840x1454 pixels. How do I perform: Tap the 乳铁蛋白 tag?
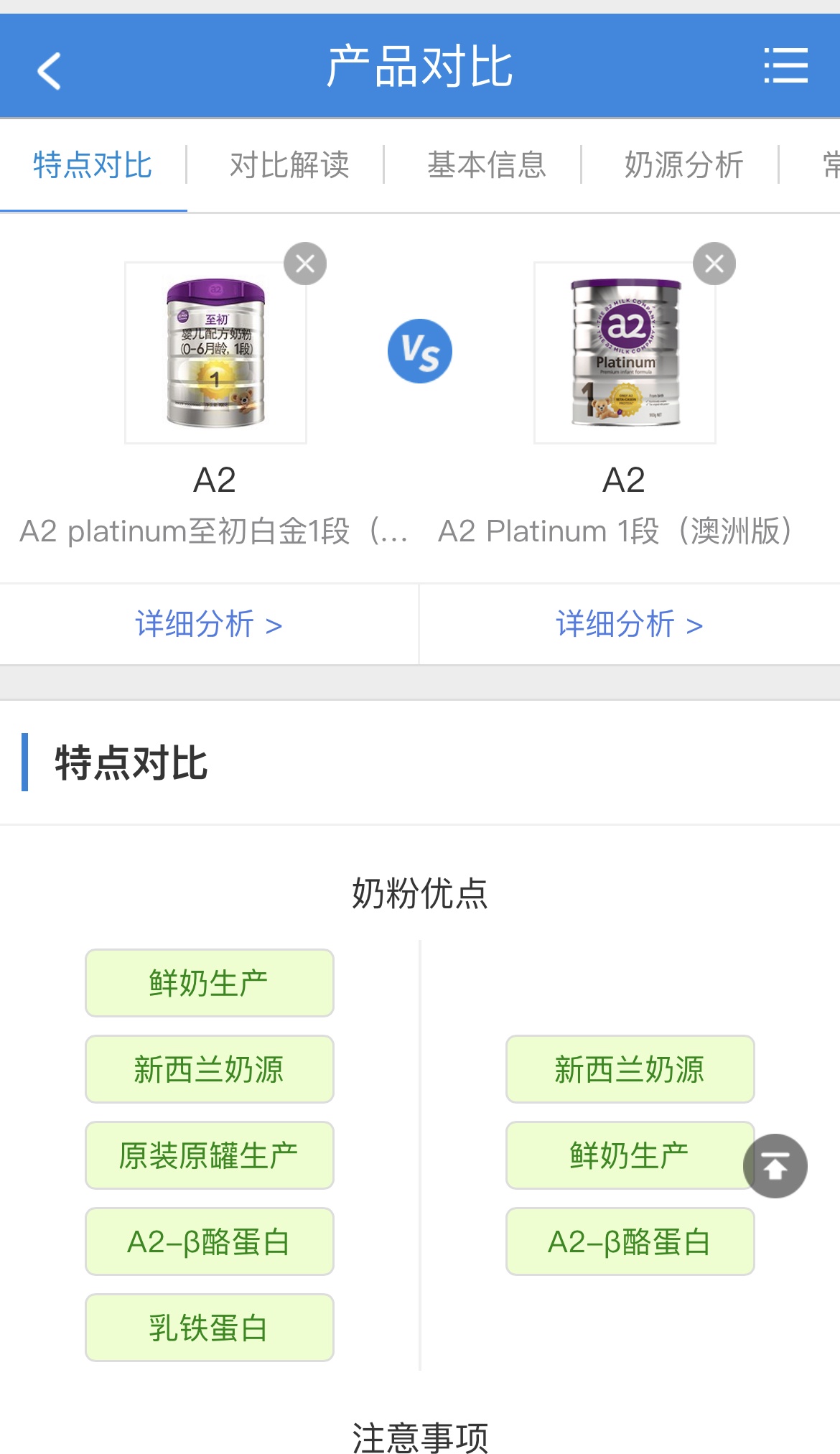209,1328
